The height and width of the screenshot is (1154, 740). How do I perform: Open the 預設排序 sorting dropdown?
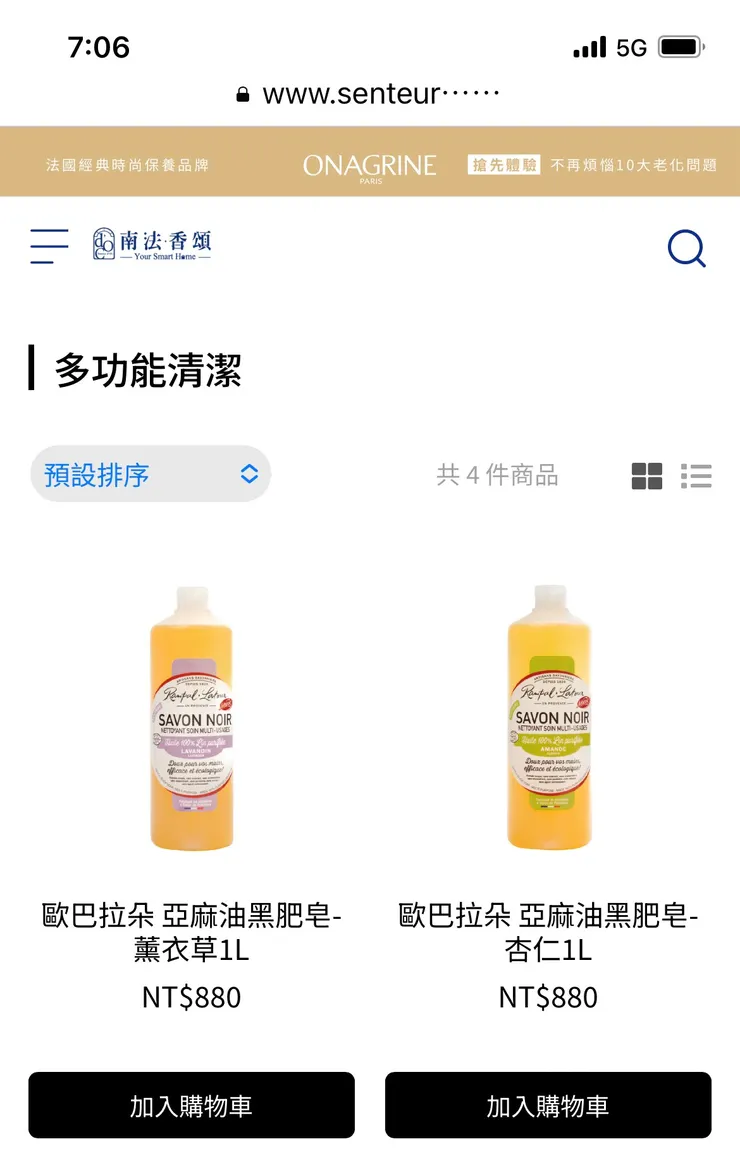(x=150, y=475)
